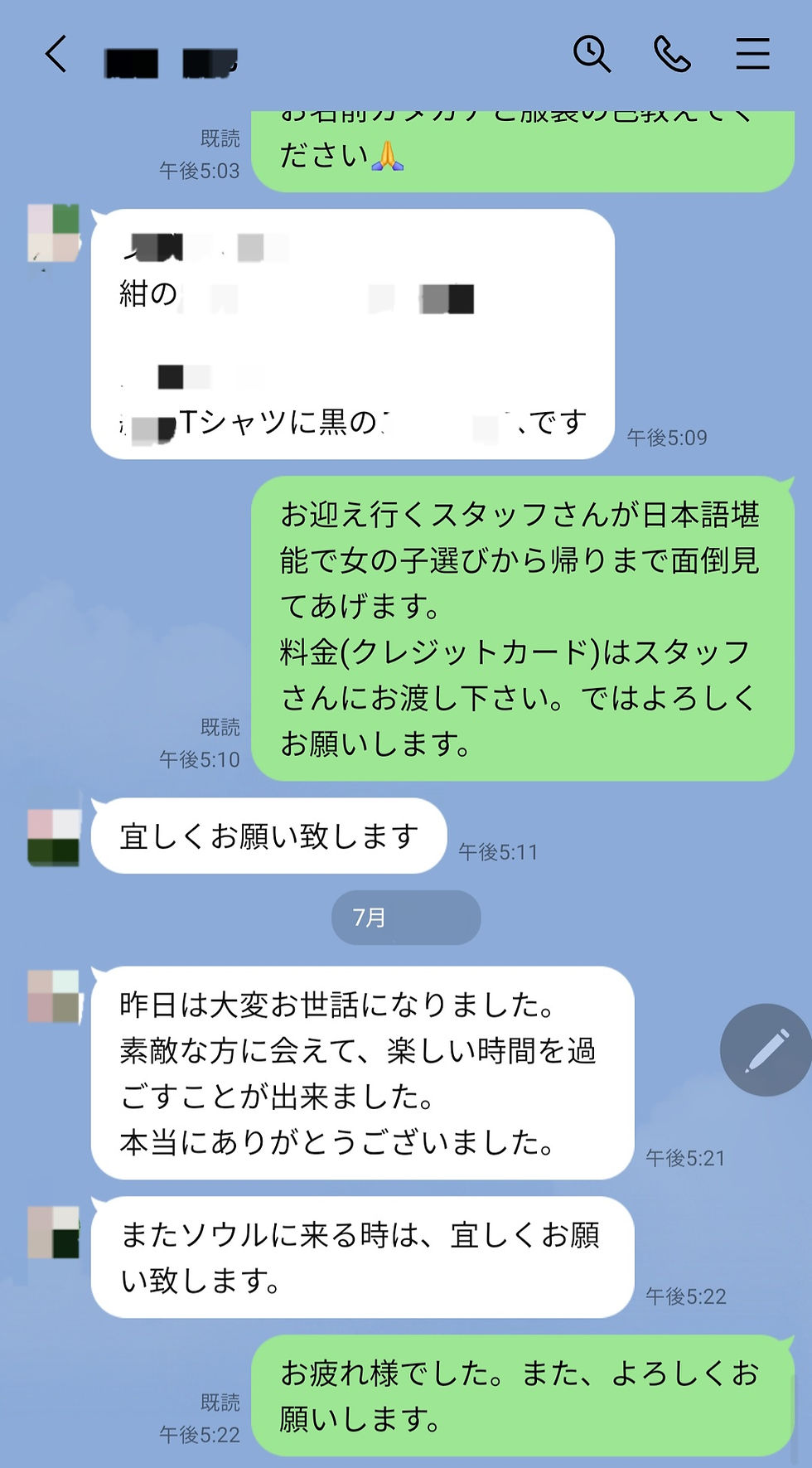812x1468 pixels.
Task: Go back to the chat list
Action: click(x=56, y=55)
